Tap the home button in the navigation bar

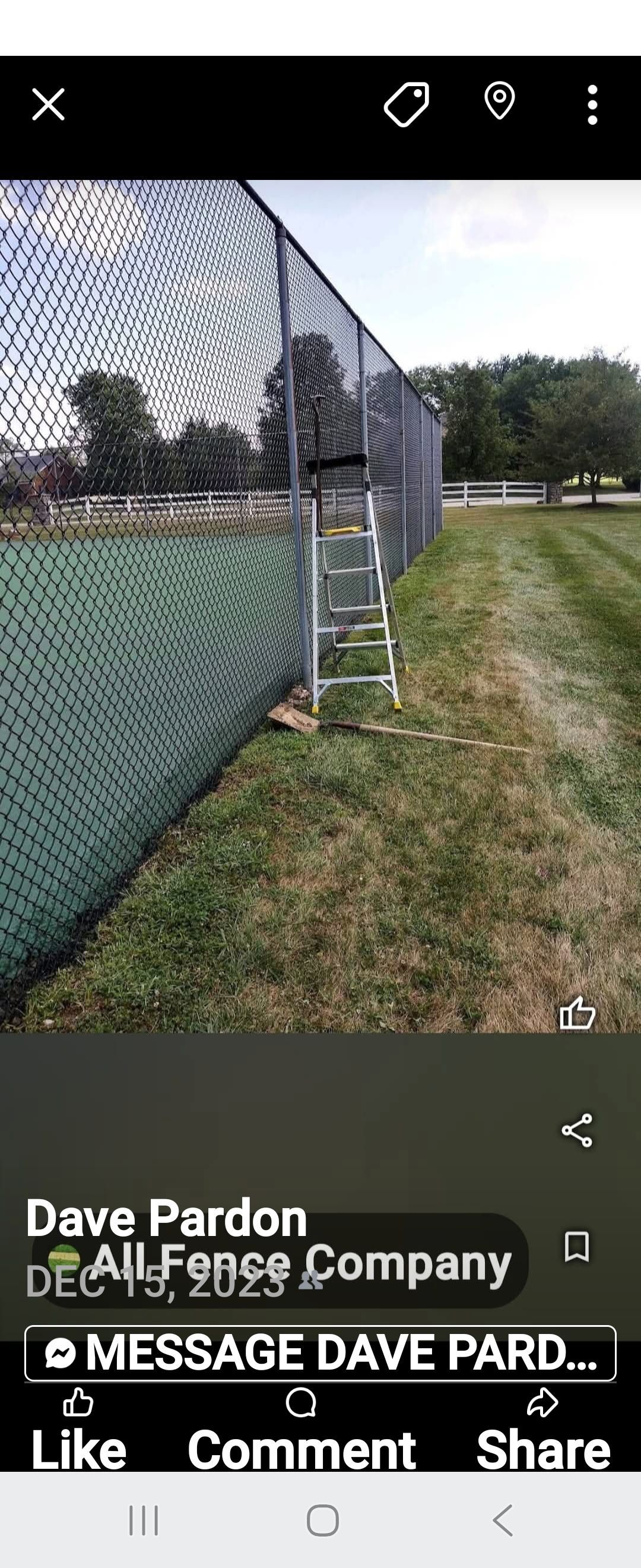[x=319, y=1520]
